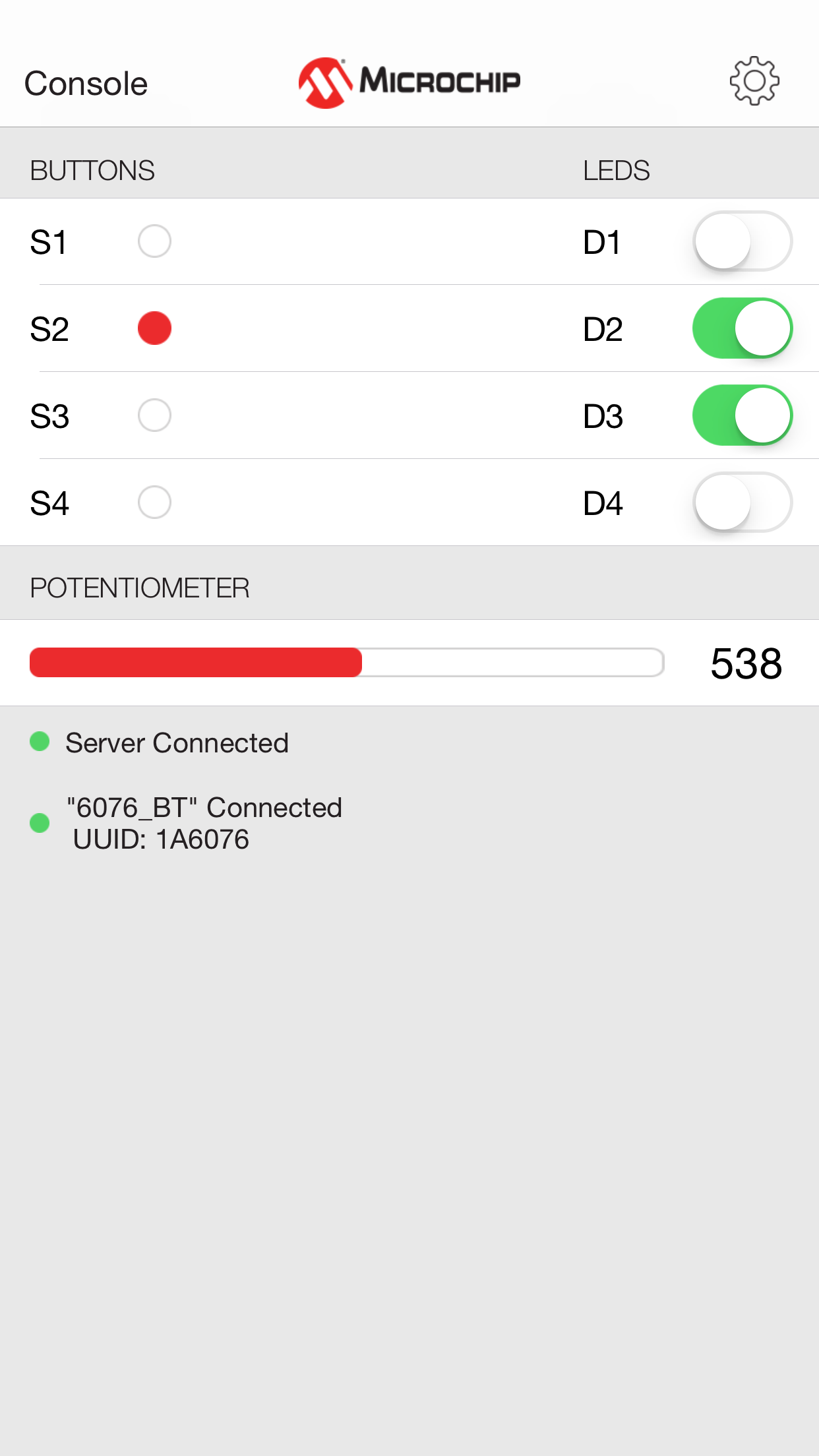
Task: Turn off the D2 LED switch
Action: pos(743,328)
